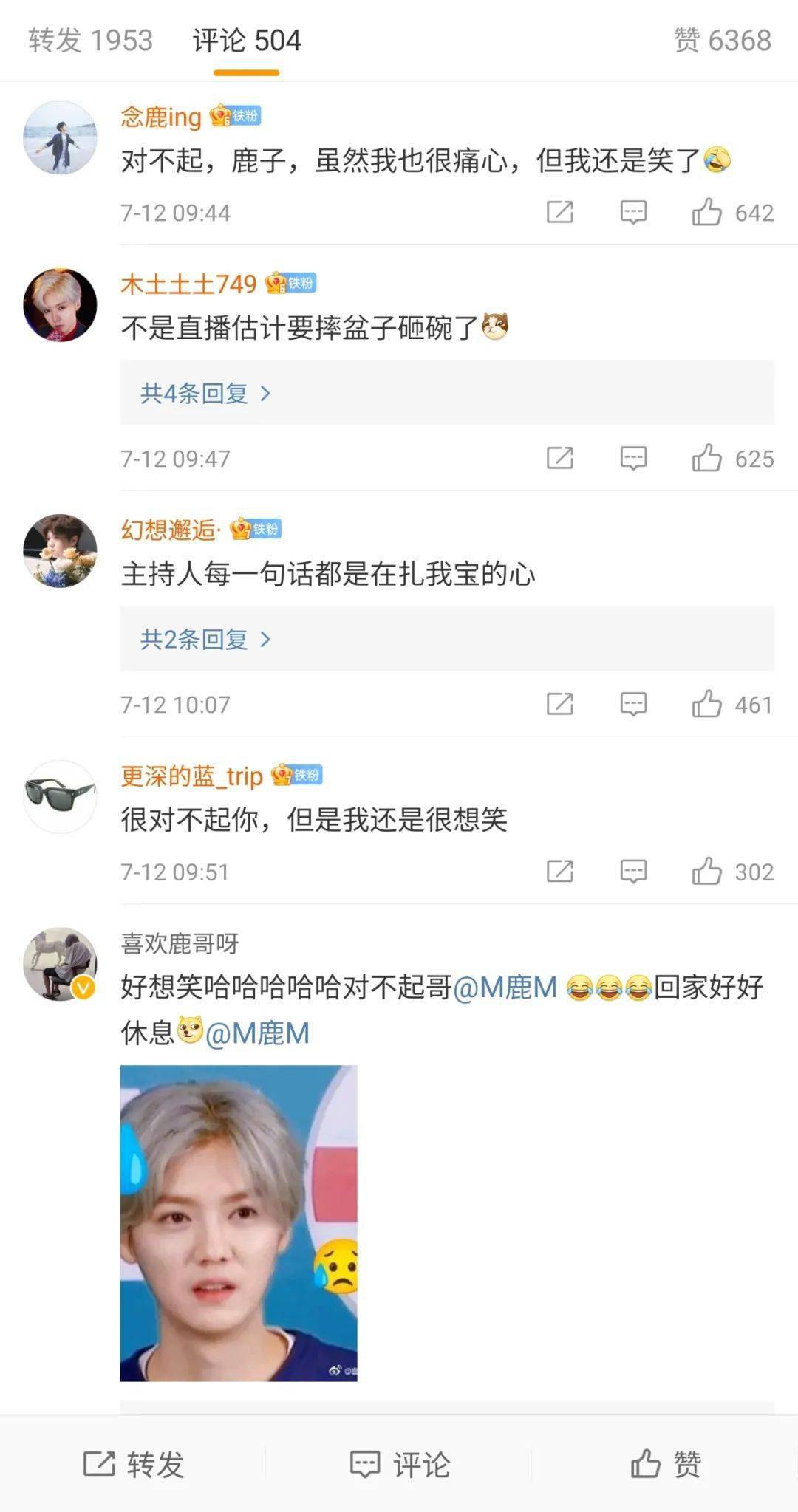Viewport: 798px width, 1512px height.
Task: Tap the bottom 评论 button
Action: pos(399,1464)
